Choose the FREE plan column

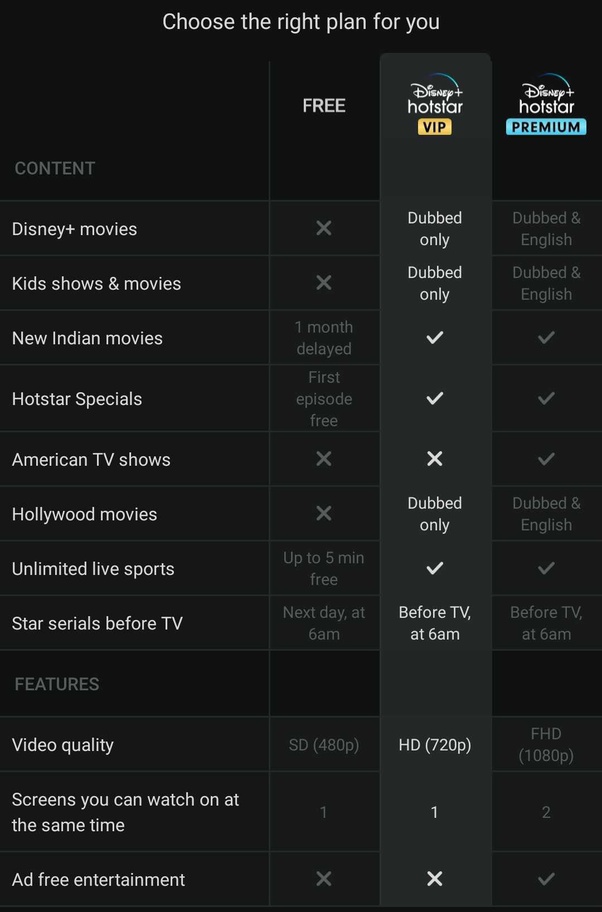pos(324,106)
